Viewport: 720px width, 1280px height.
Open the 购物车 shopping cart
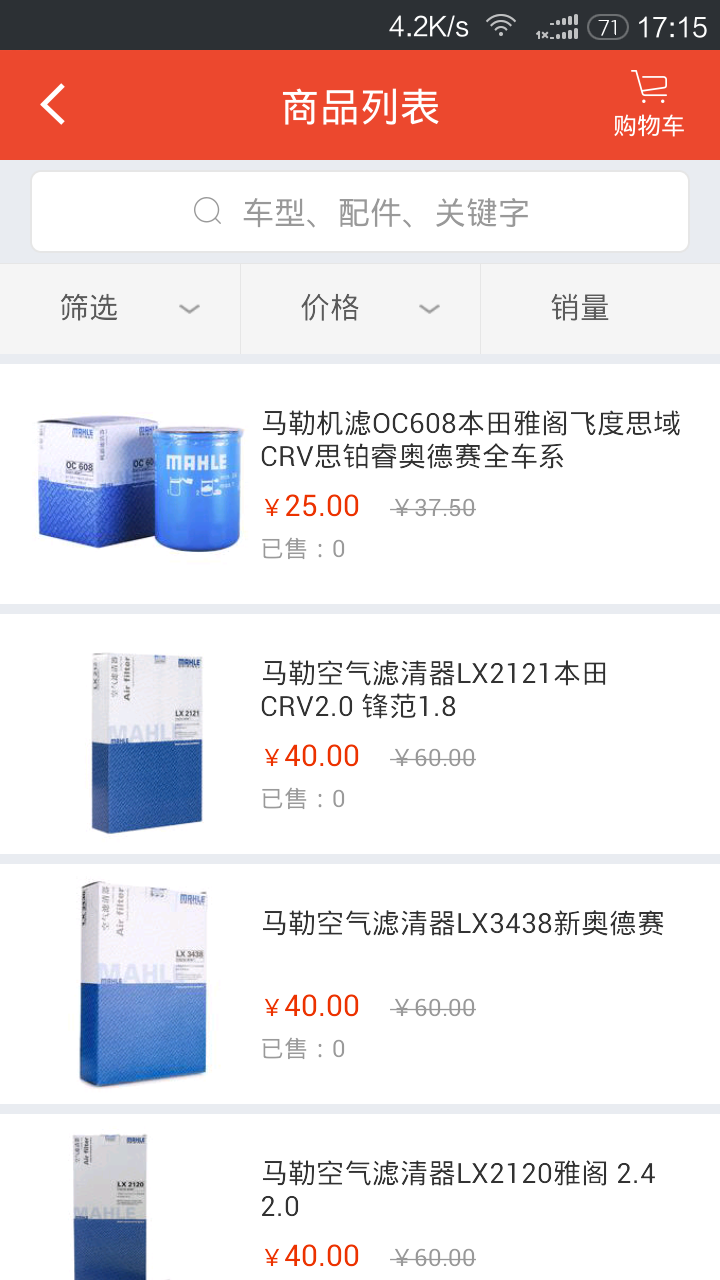[x=649, y=104]
